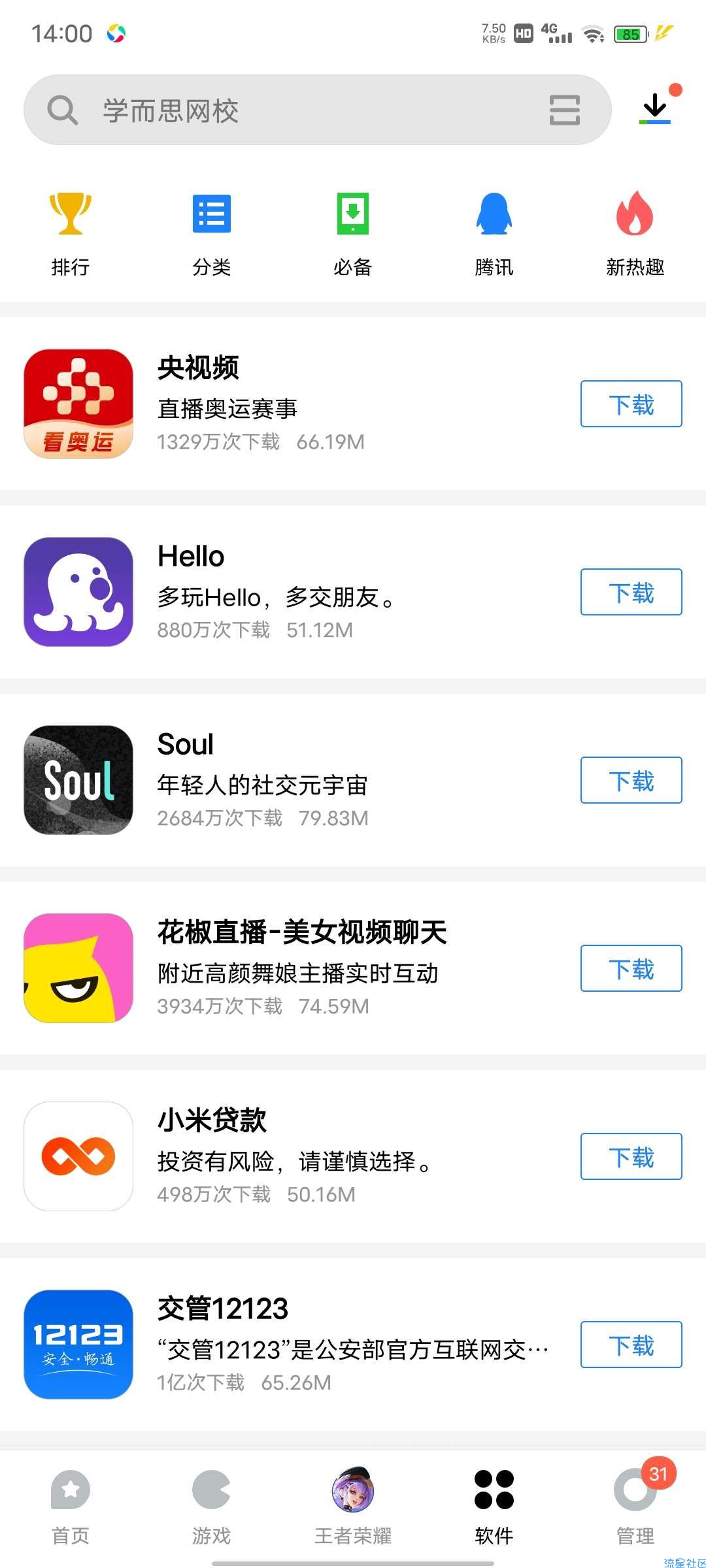Open 腾讯 apps shortcut
Viewport: 706px width, 1568px height.
click(x=494, y=233)
